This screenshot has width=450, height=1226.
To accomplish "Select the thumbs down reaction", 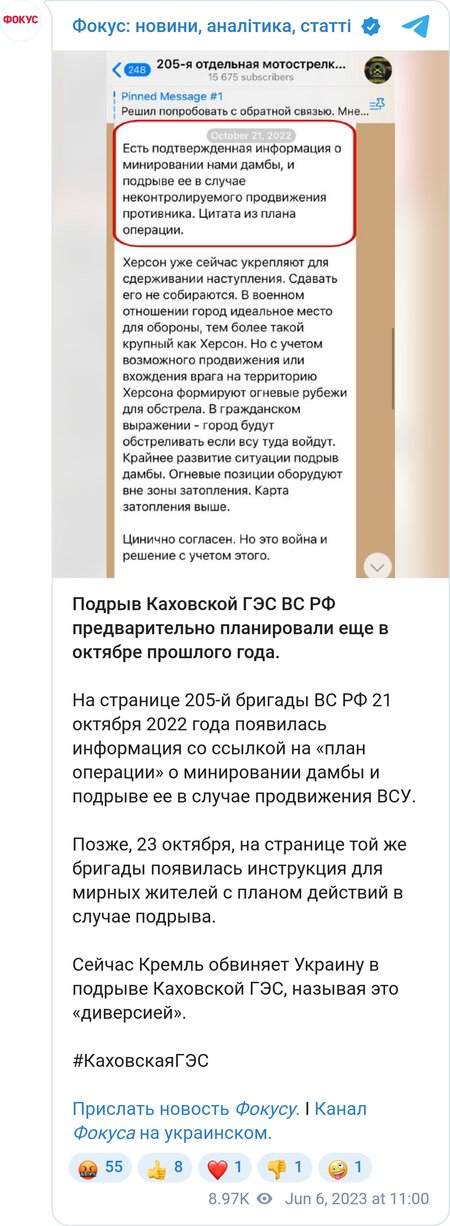I will (288, 1167).
